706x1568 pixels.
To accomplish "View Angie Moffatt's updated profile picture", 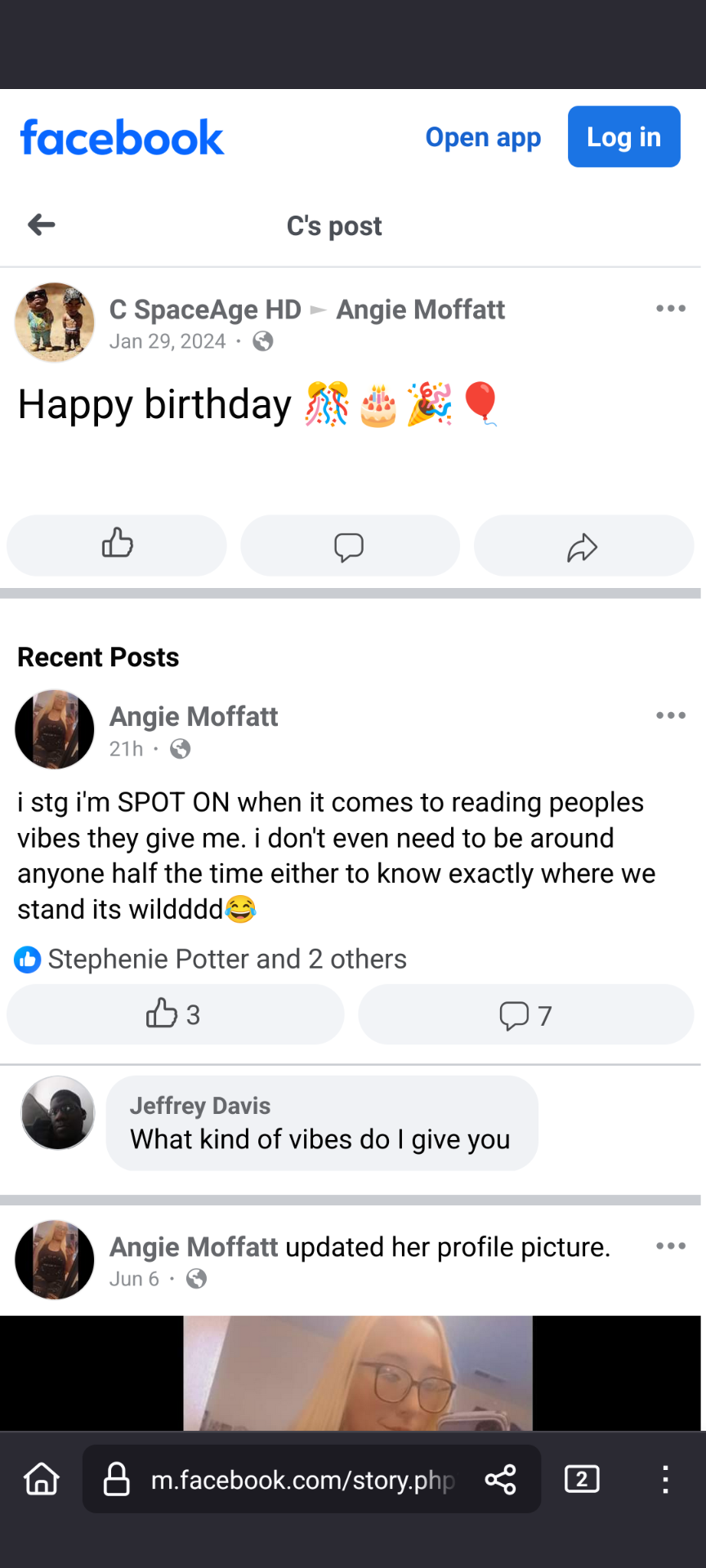I will coord(358,1373).
